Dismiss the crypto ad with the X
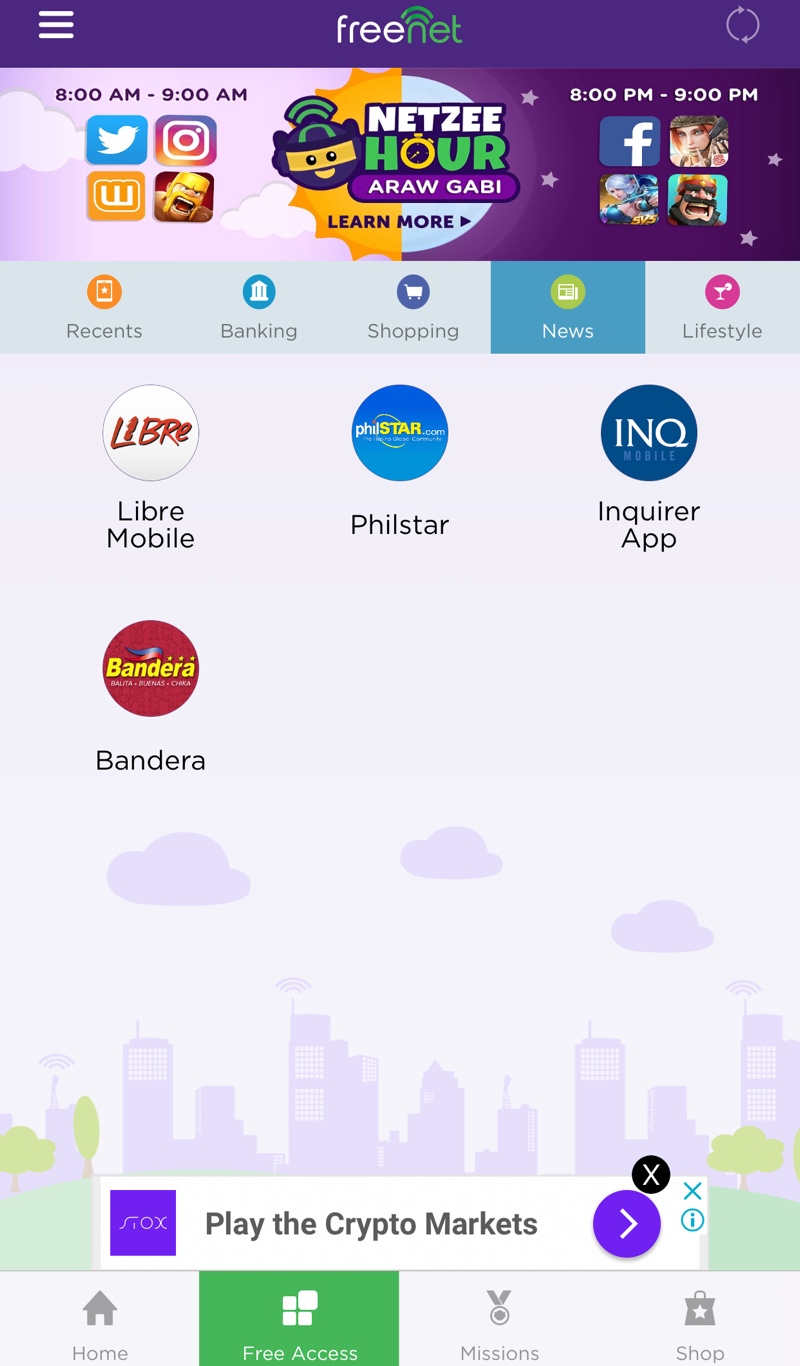 tap(651, 1175)
